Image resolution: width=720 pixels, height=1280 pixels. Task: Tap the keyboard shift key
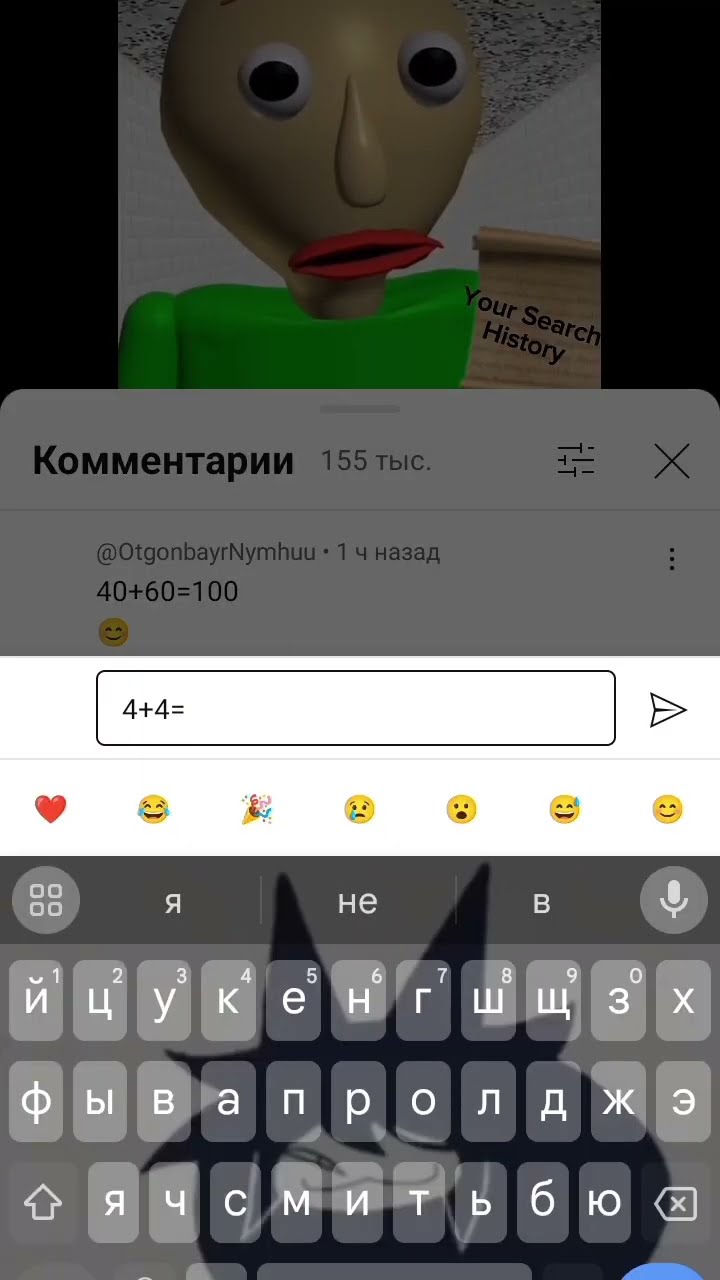coord(43,1203)
